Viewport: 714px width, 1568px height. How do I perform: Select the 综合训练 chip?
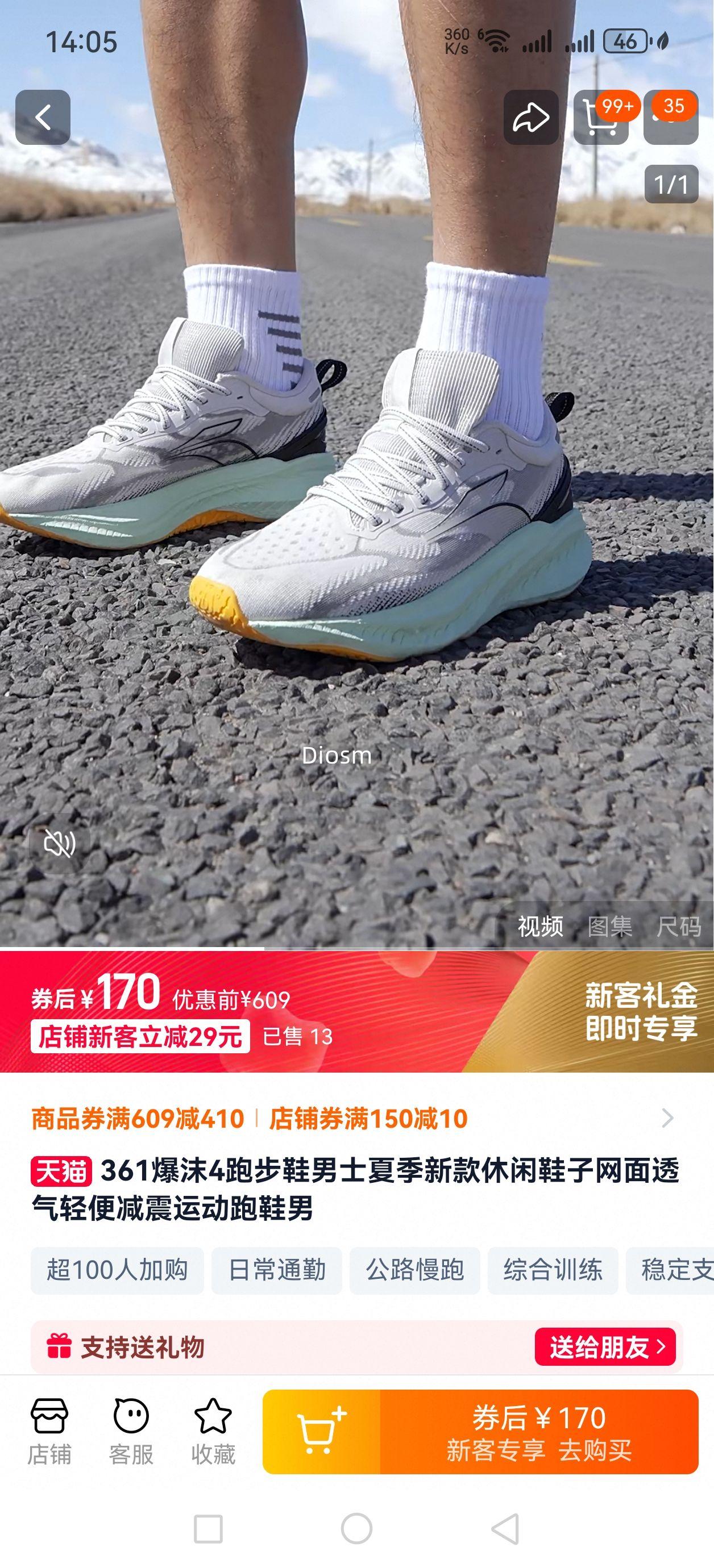[553, 1270]
